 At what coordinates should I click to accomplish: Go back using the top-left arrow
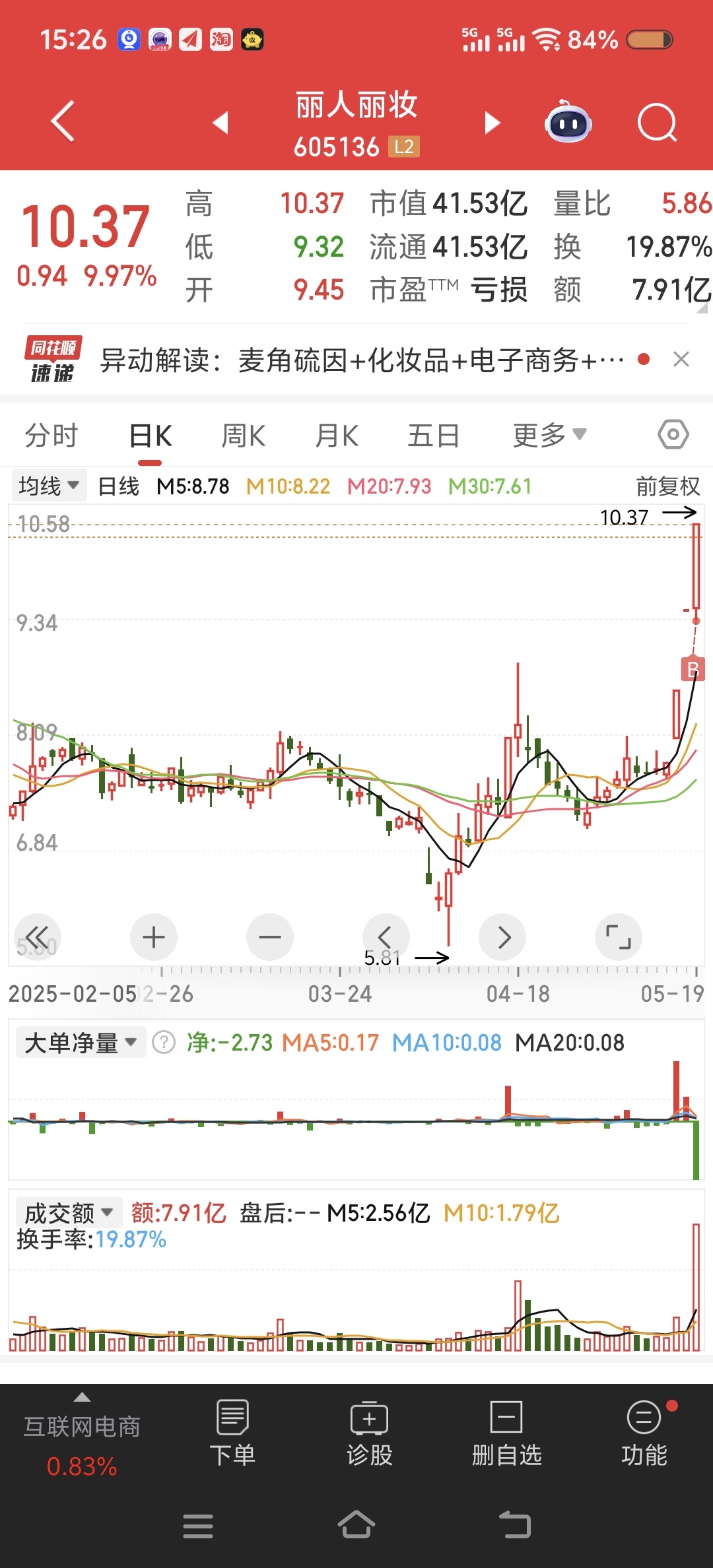[63, 121]
